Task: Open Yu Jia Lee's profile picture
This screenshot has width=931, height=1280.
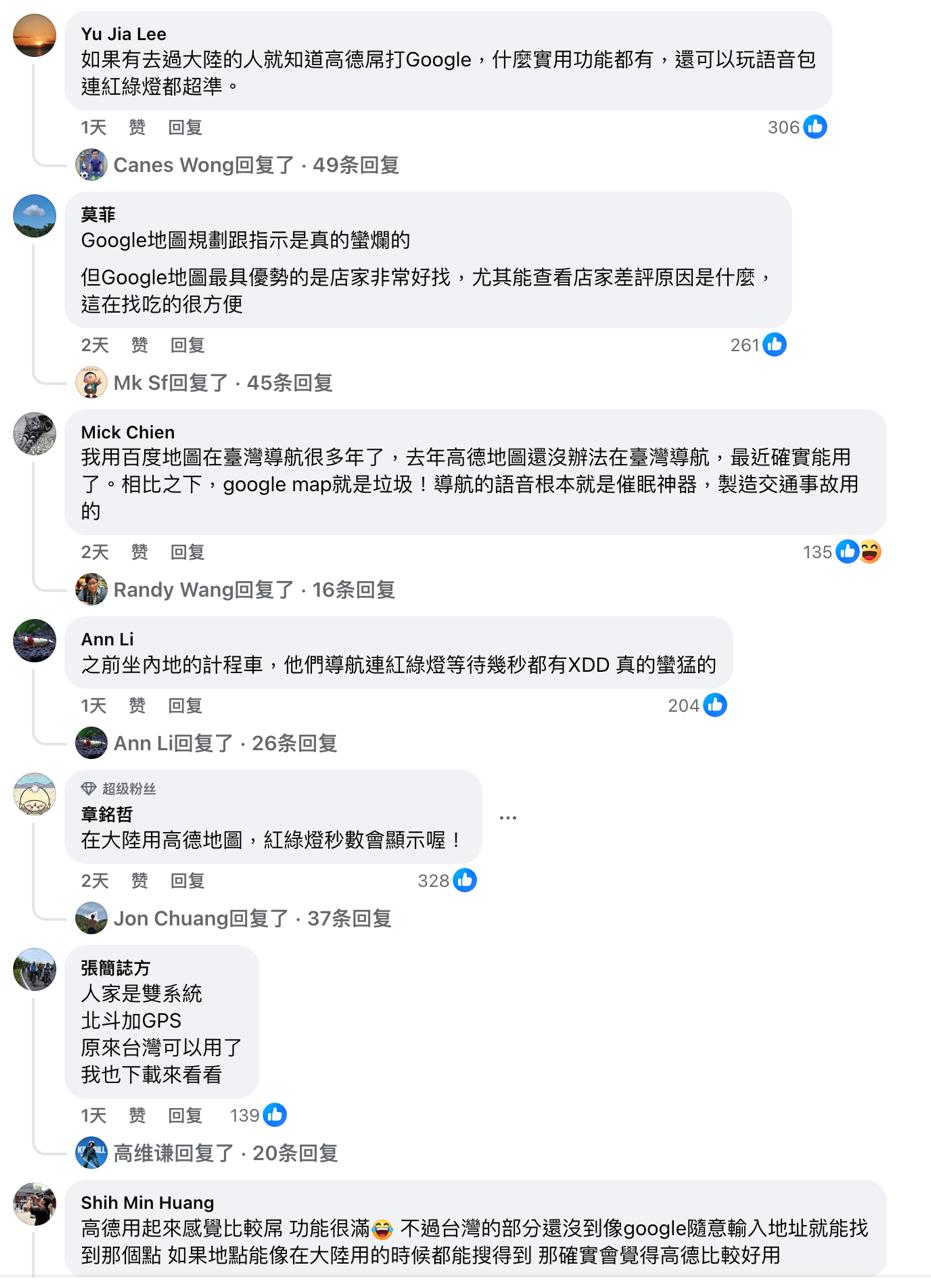Action: (x=35, y=36)
